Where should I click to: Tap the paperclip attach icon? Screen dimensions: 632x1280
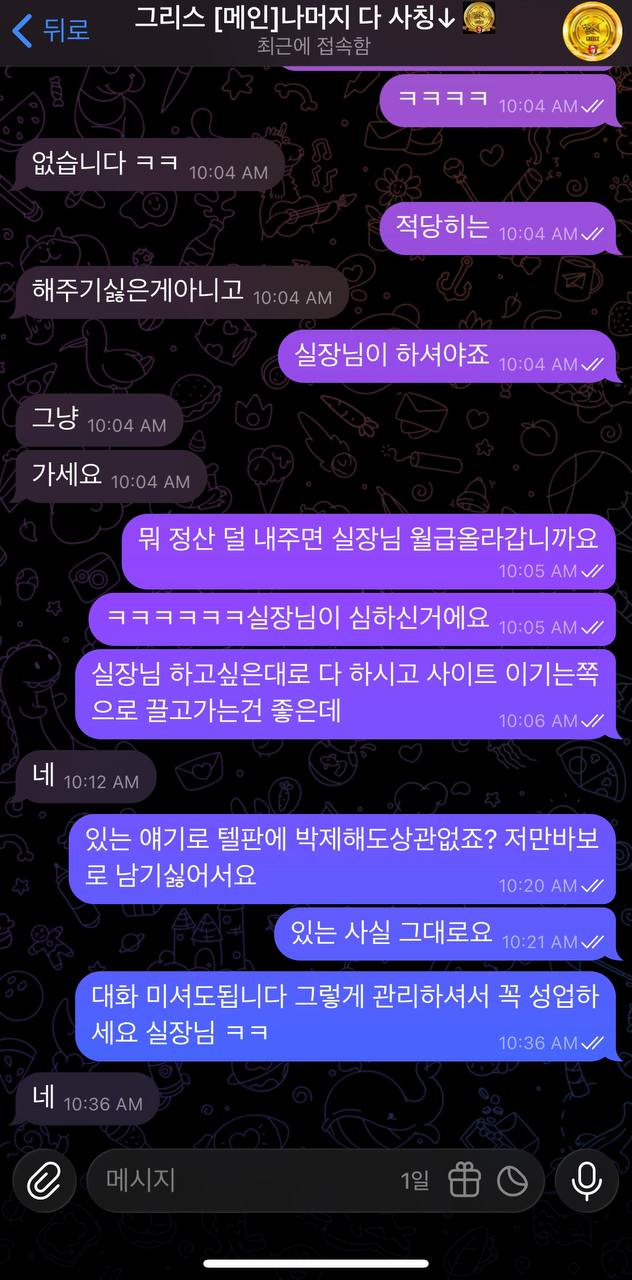(44, 1181)
